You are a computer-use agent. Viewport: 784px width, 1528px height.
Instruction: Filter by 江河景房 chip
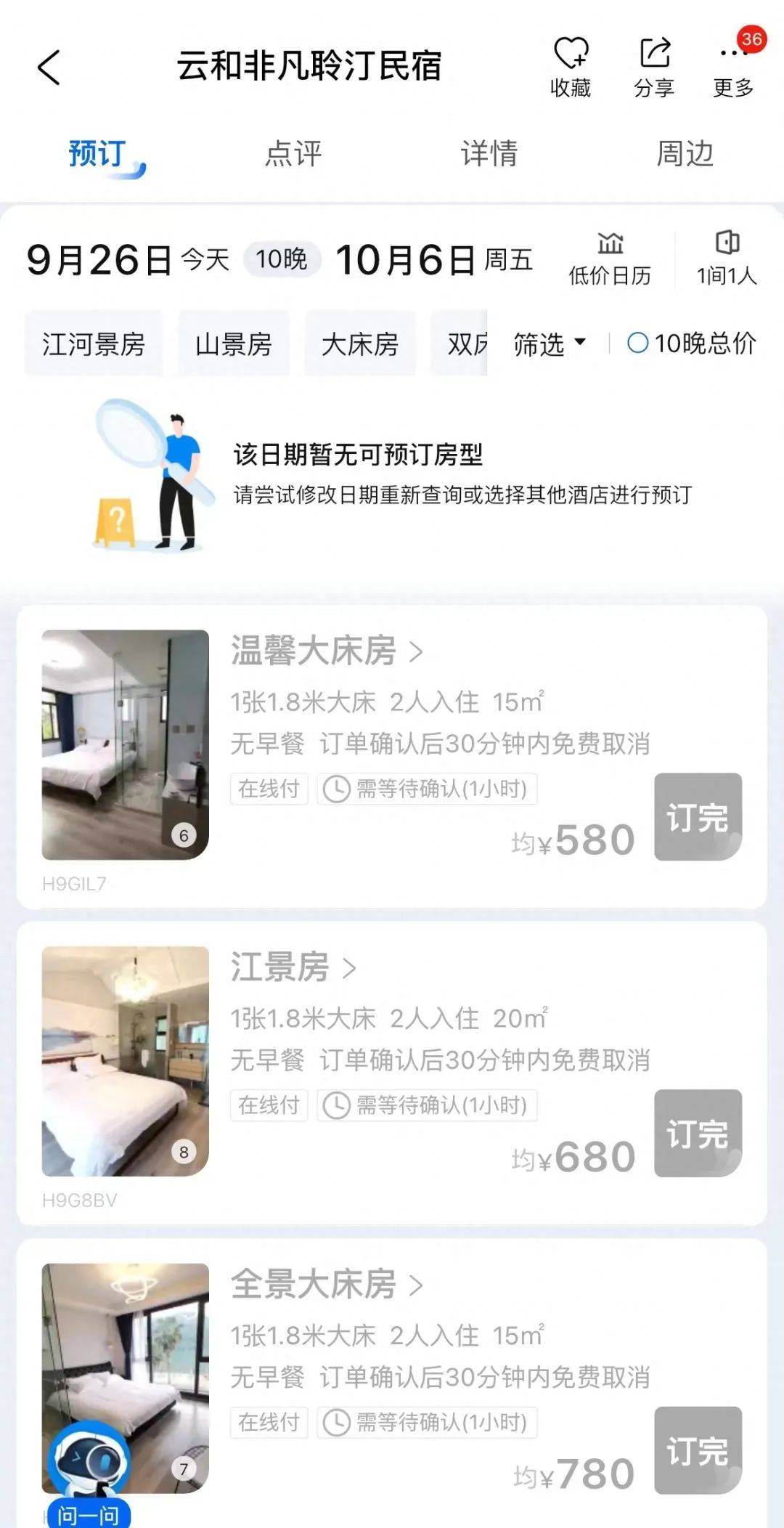[x=94, y=344]
